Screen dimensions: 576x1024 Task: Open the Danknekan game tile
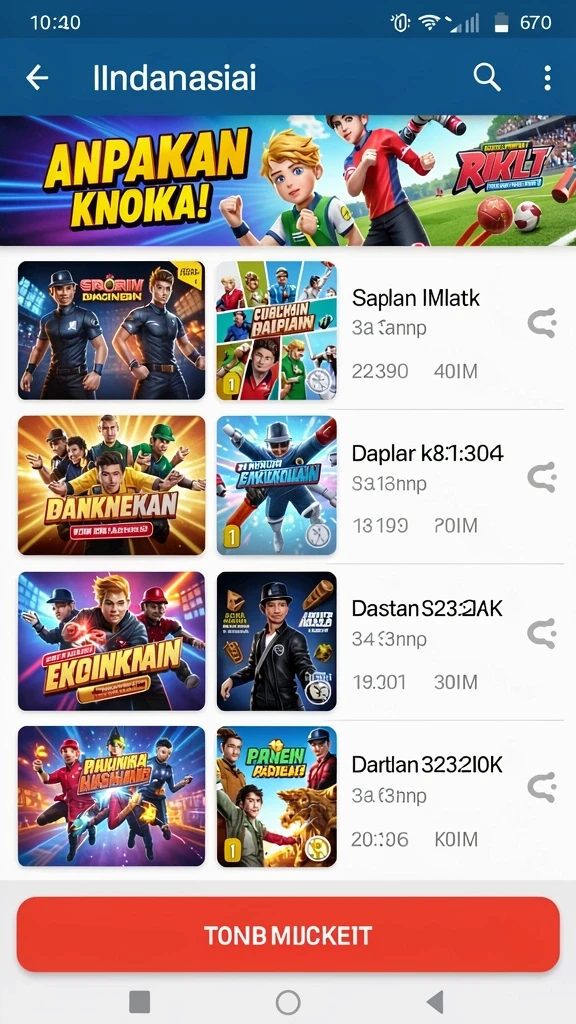click(112, 485)
